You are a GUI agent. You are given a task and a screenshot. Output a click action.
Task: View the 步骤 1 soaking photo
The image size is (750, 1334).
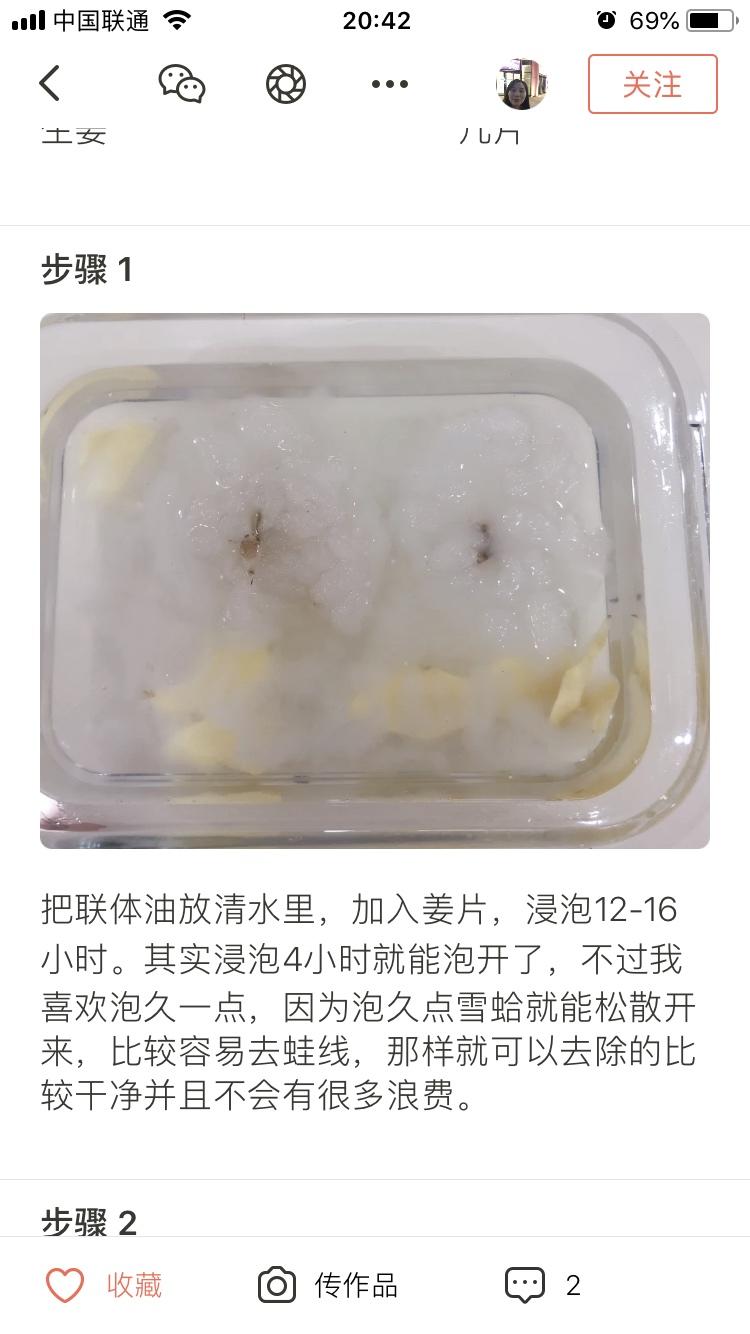(x=375, y=578)
